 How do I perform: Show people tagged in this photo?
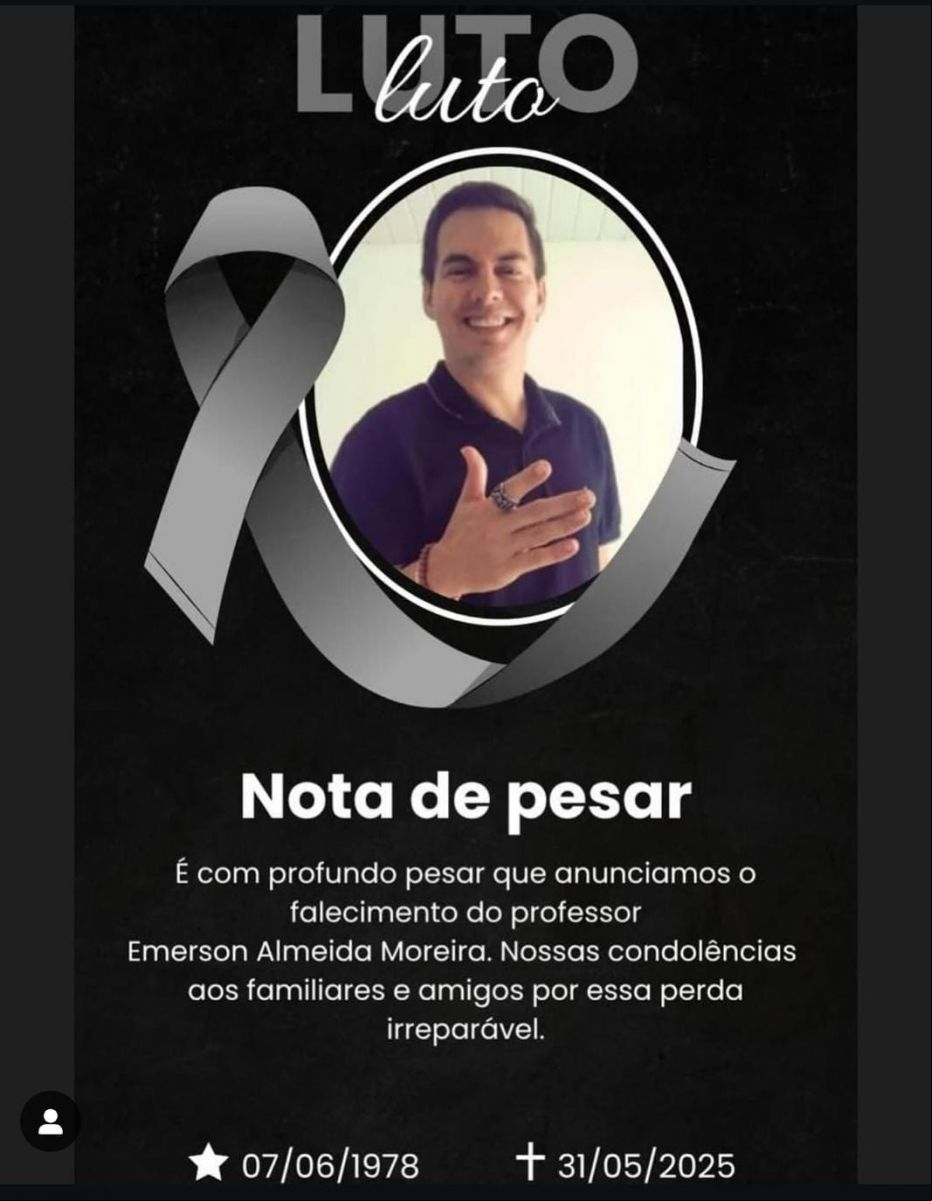[x=50, y=1122]
